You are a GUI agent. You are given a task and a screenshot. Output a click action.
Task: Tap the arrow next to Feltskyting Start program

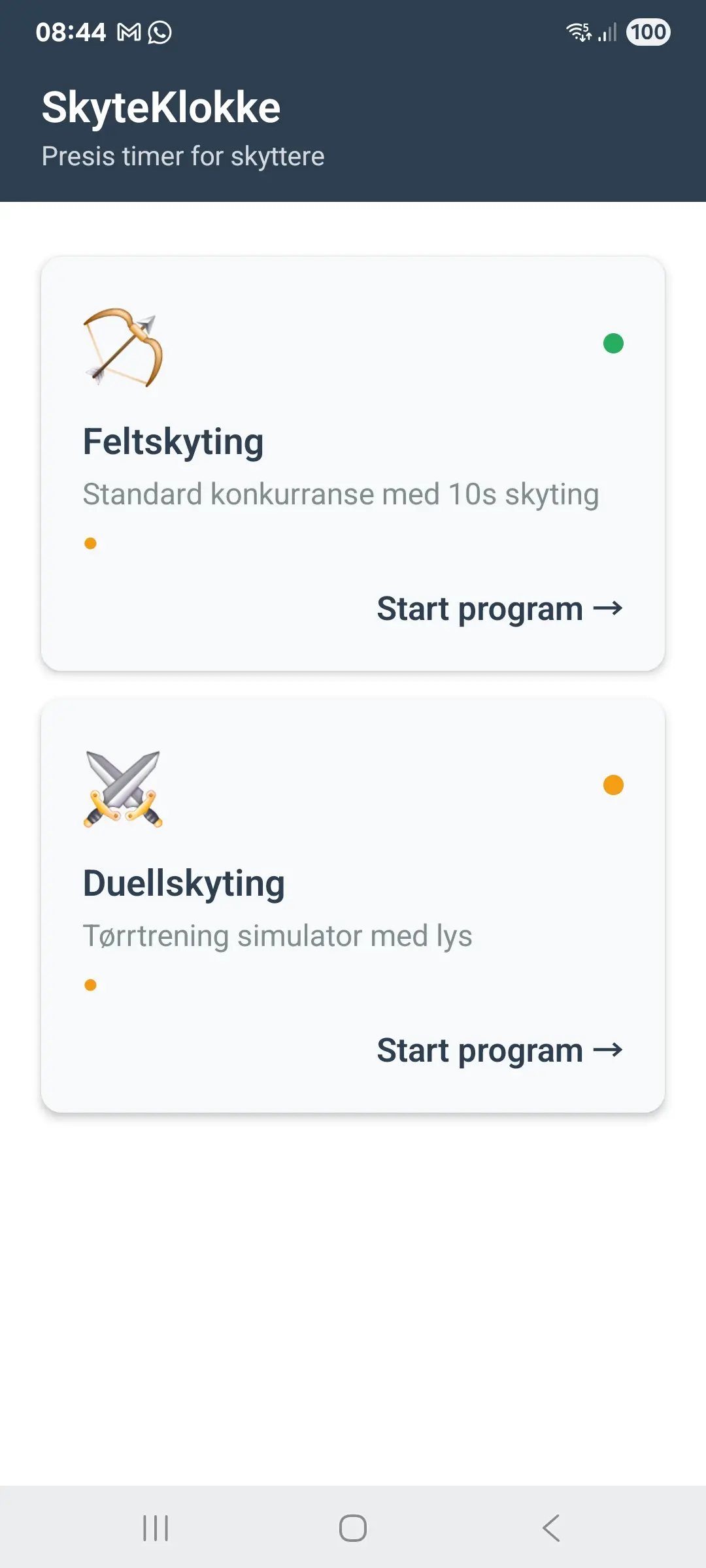pyautogui.click(x=609, y=609)
